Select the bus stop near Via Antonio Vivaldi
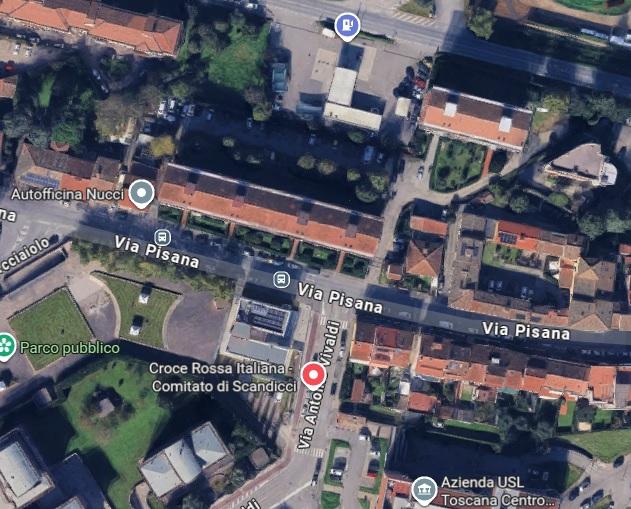This screenshot has width=631, height=509. (282, 279)
